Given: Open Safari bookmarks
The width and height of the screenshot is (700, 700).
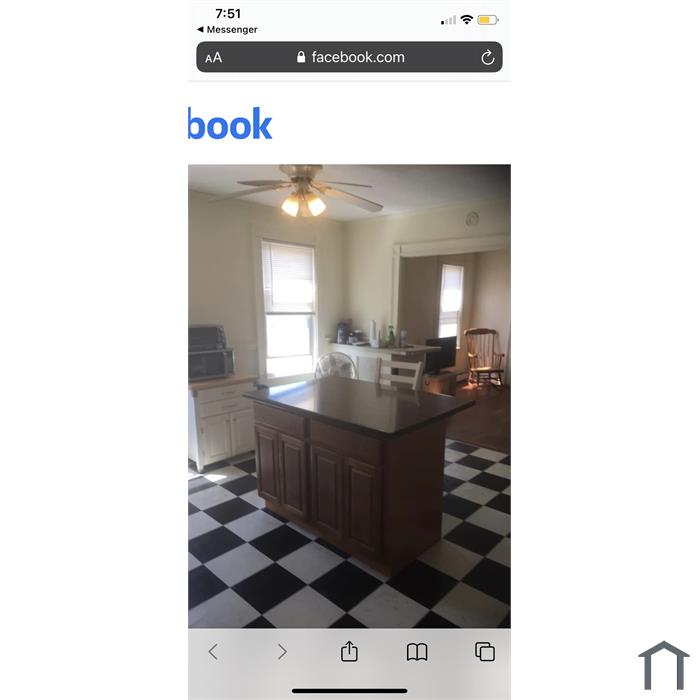Looking at the screenshot, I should (417, 652).
